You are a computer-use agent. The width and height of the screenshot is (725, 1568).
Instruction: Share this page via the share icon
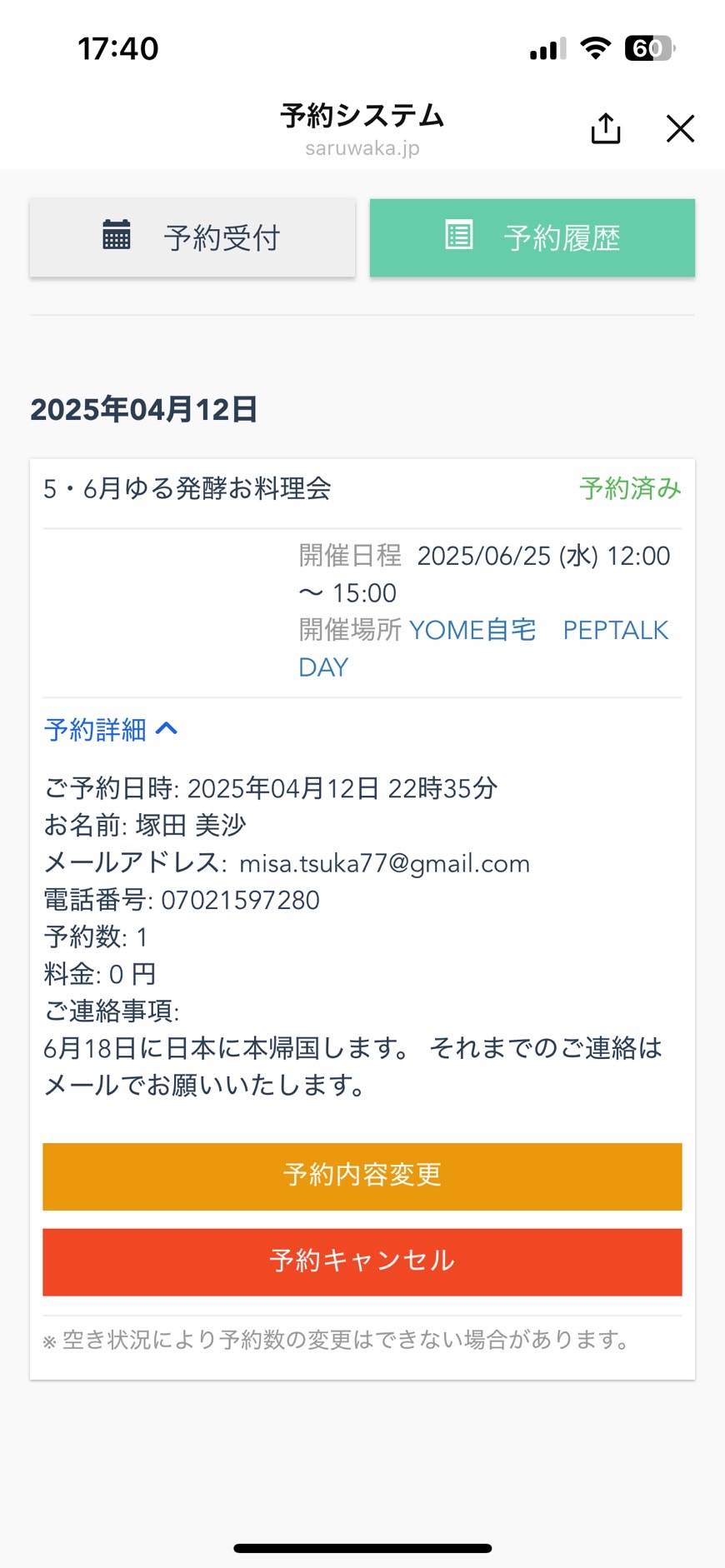(606, 128)
